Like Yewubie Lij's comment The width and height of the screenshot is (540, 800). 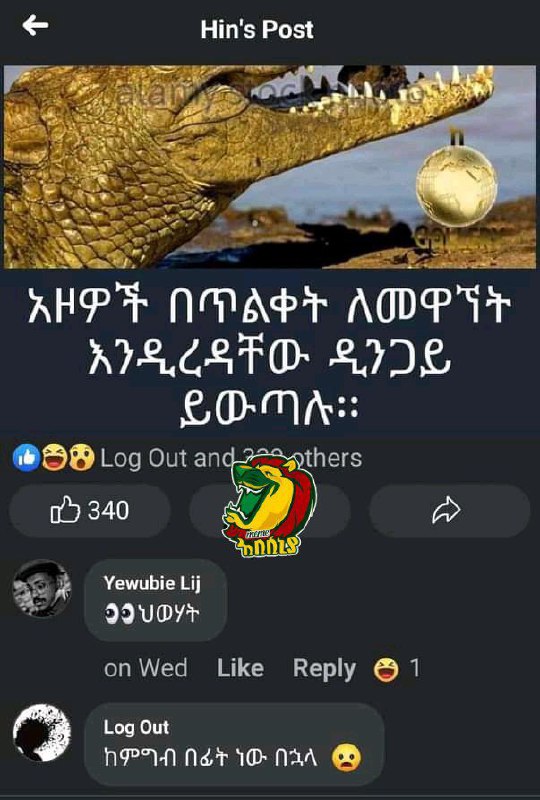240,668
